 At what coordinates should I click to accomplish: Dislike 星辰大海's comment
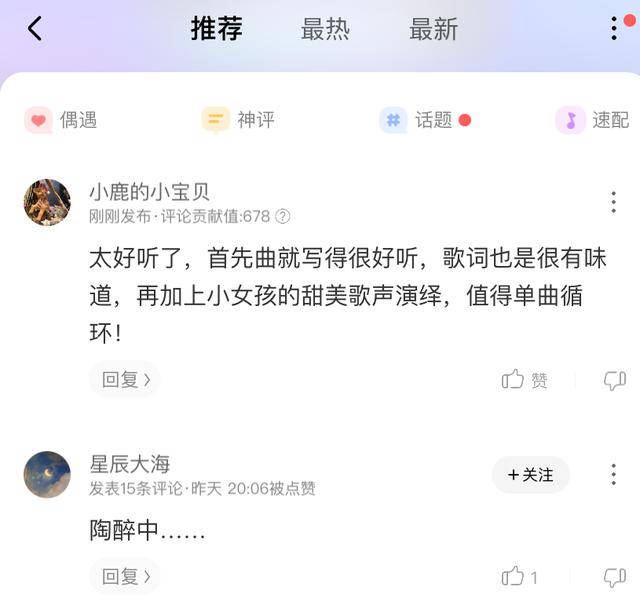(614, 577)
